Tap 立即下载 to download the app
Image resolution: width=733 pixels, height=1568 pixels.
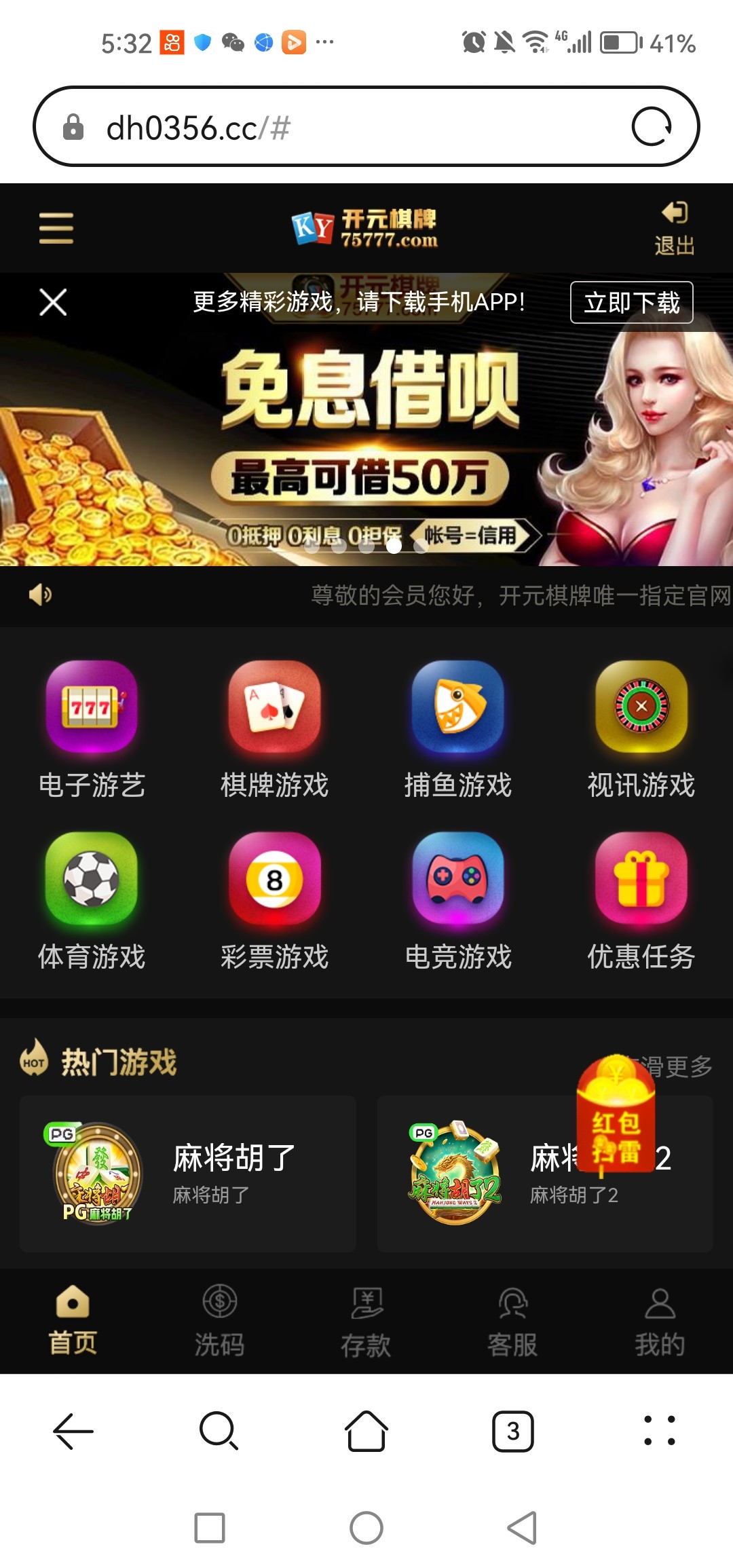pos(631,302)
